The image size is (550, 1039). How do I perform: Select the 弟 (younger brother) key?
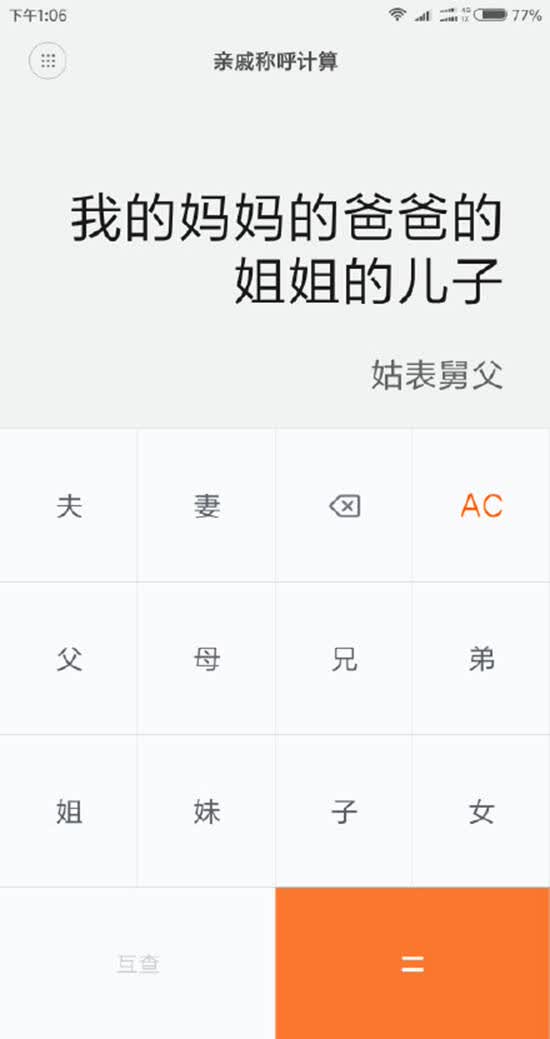(481, 659)
